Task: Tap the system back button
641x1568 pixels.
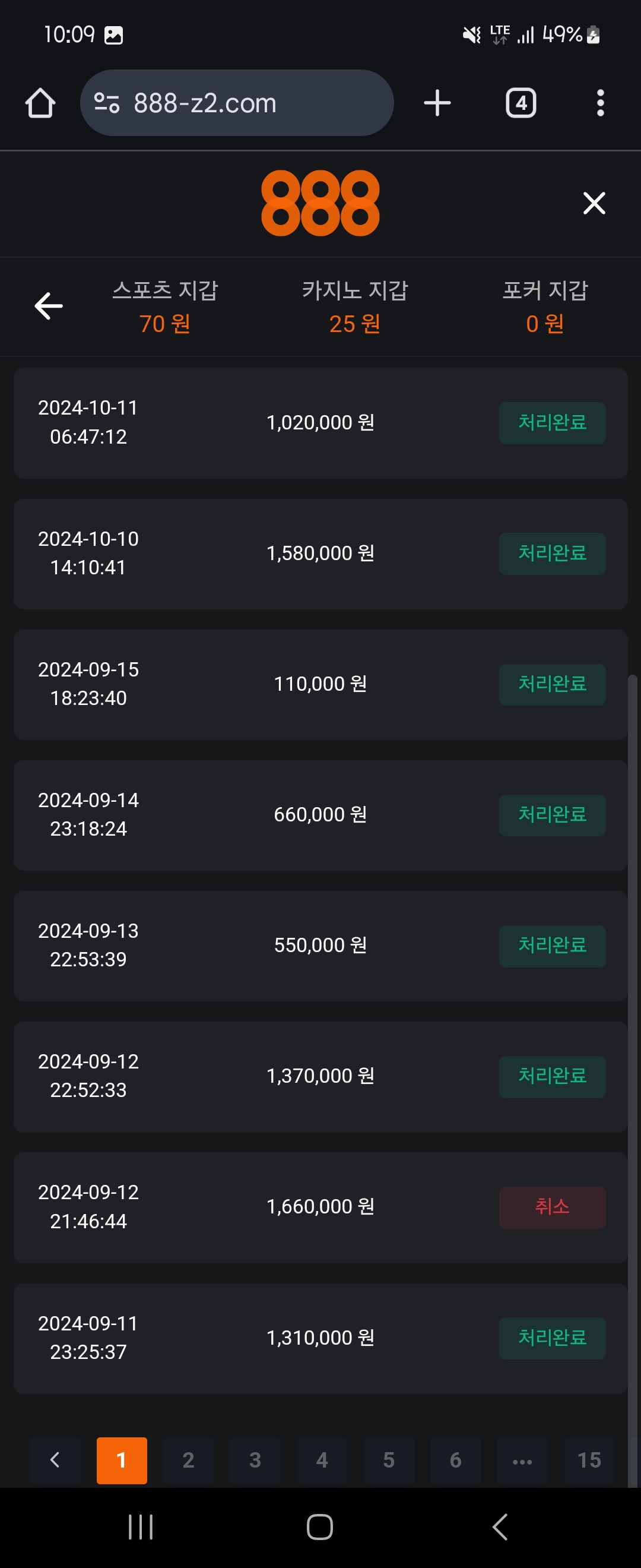Action: click(x=500, y=1526)
